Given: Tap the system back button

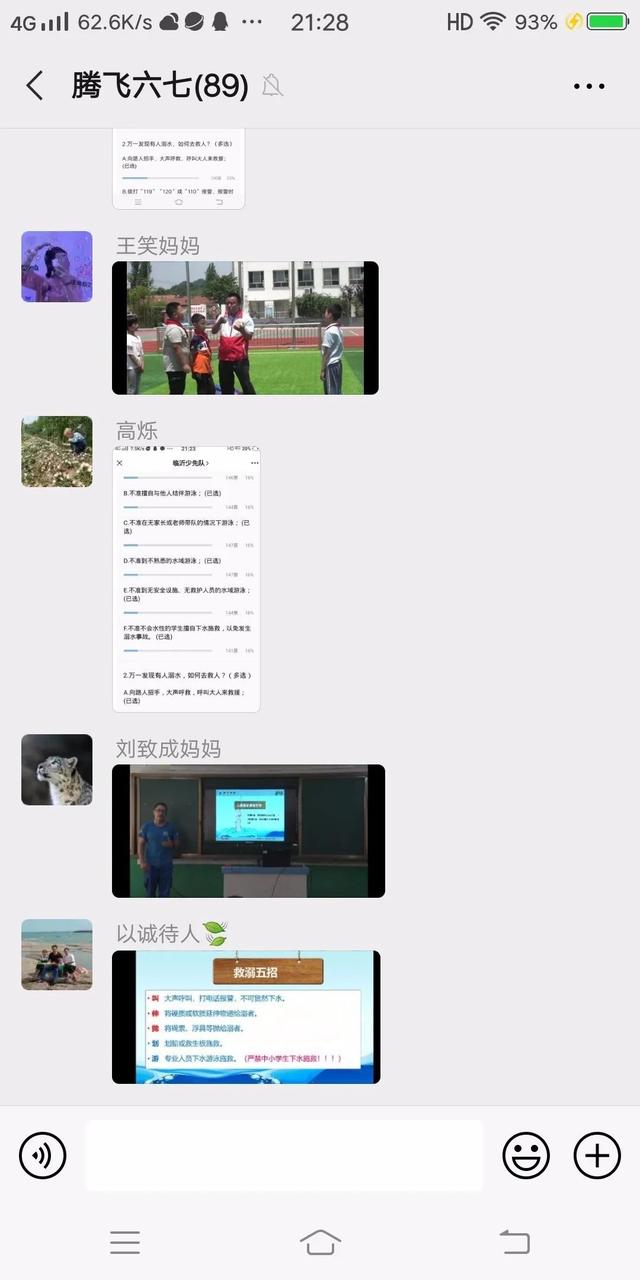Looking at the screenshot, I should point(514,1242).
